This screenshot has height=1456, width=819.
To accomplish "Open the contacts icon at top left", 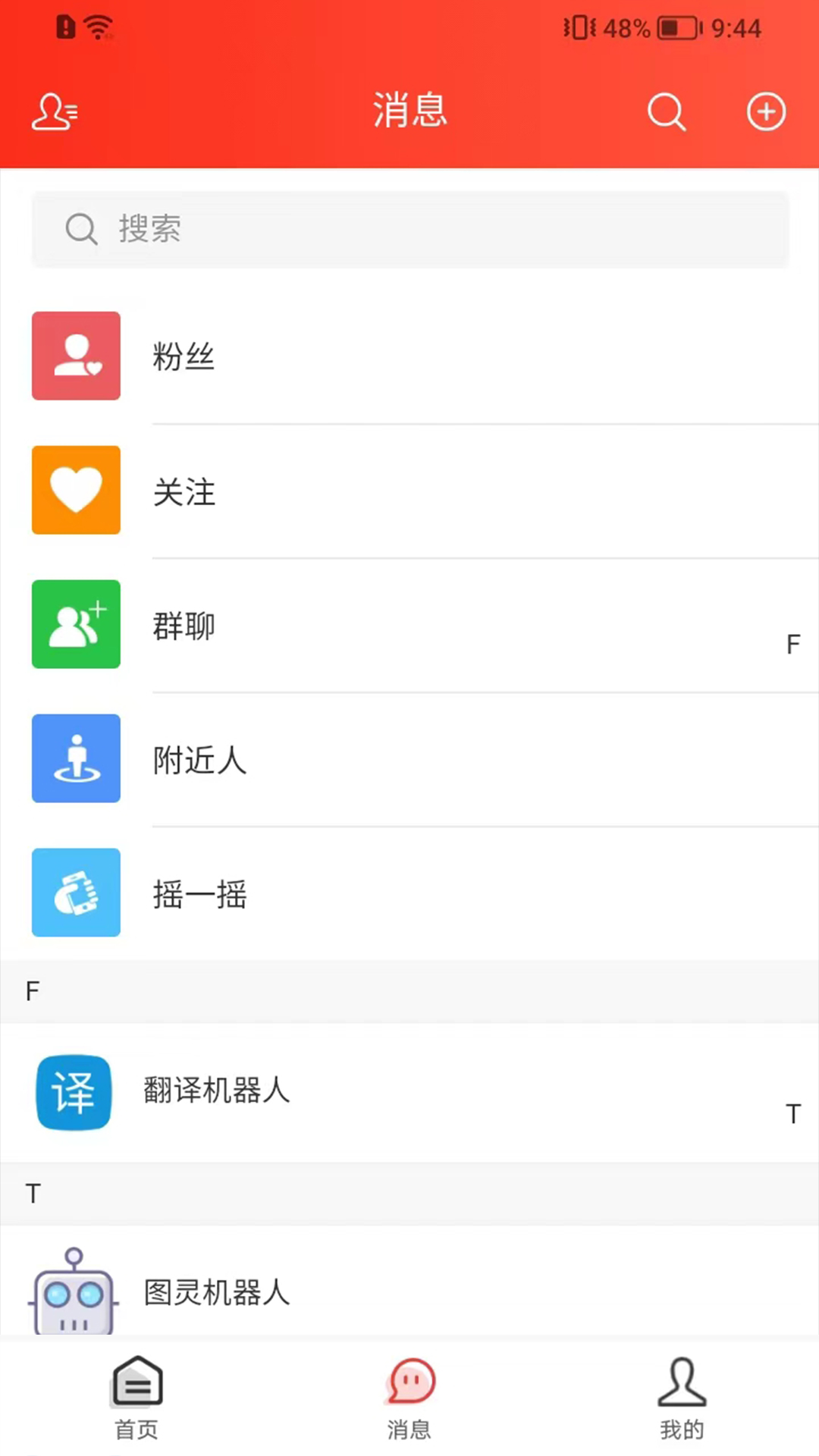I will click(x=54, y=111).
